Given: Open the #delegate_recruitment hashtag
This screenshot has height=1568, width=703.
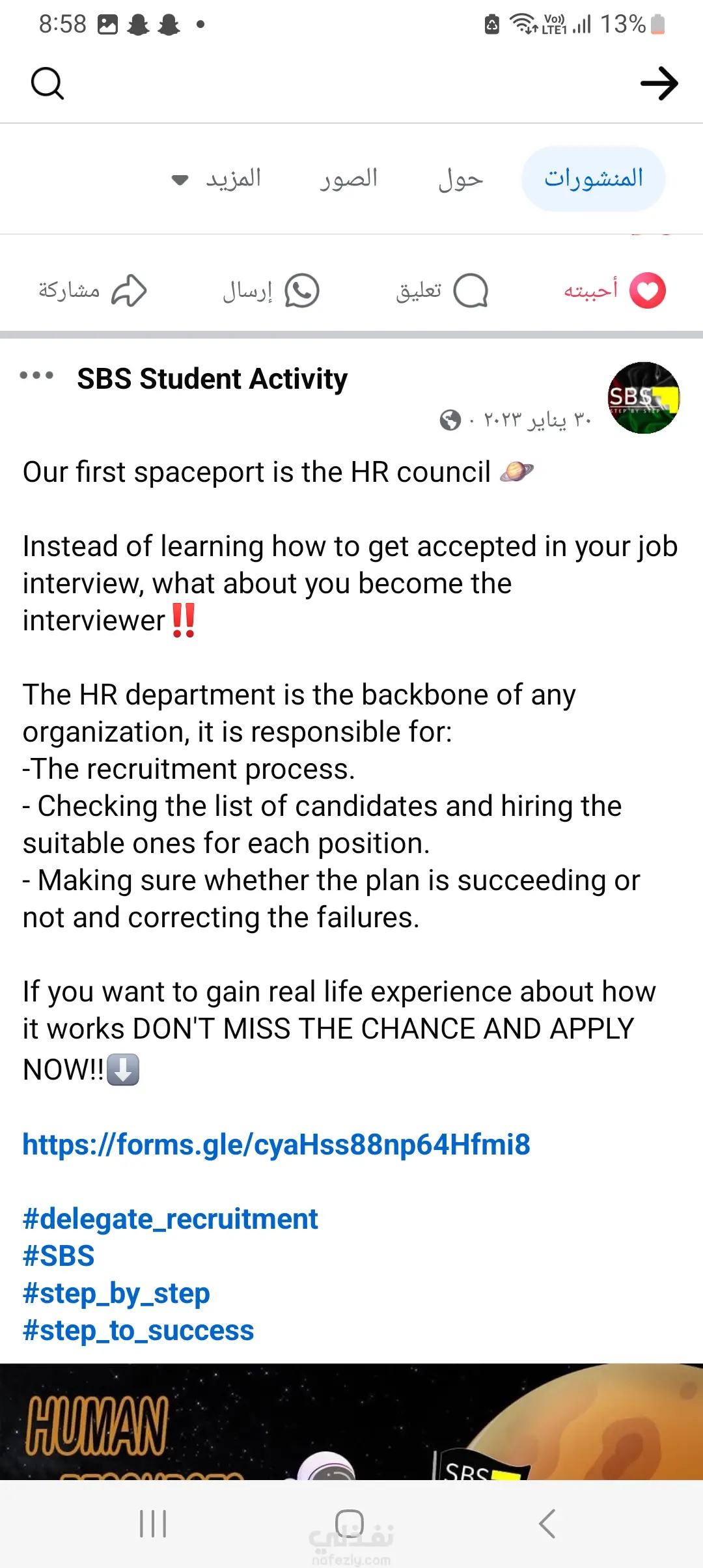Looking at the screenshot, I should (170, 1218).
